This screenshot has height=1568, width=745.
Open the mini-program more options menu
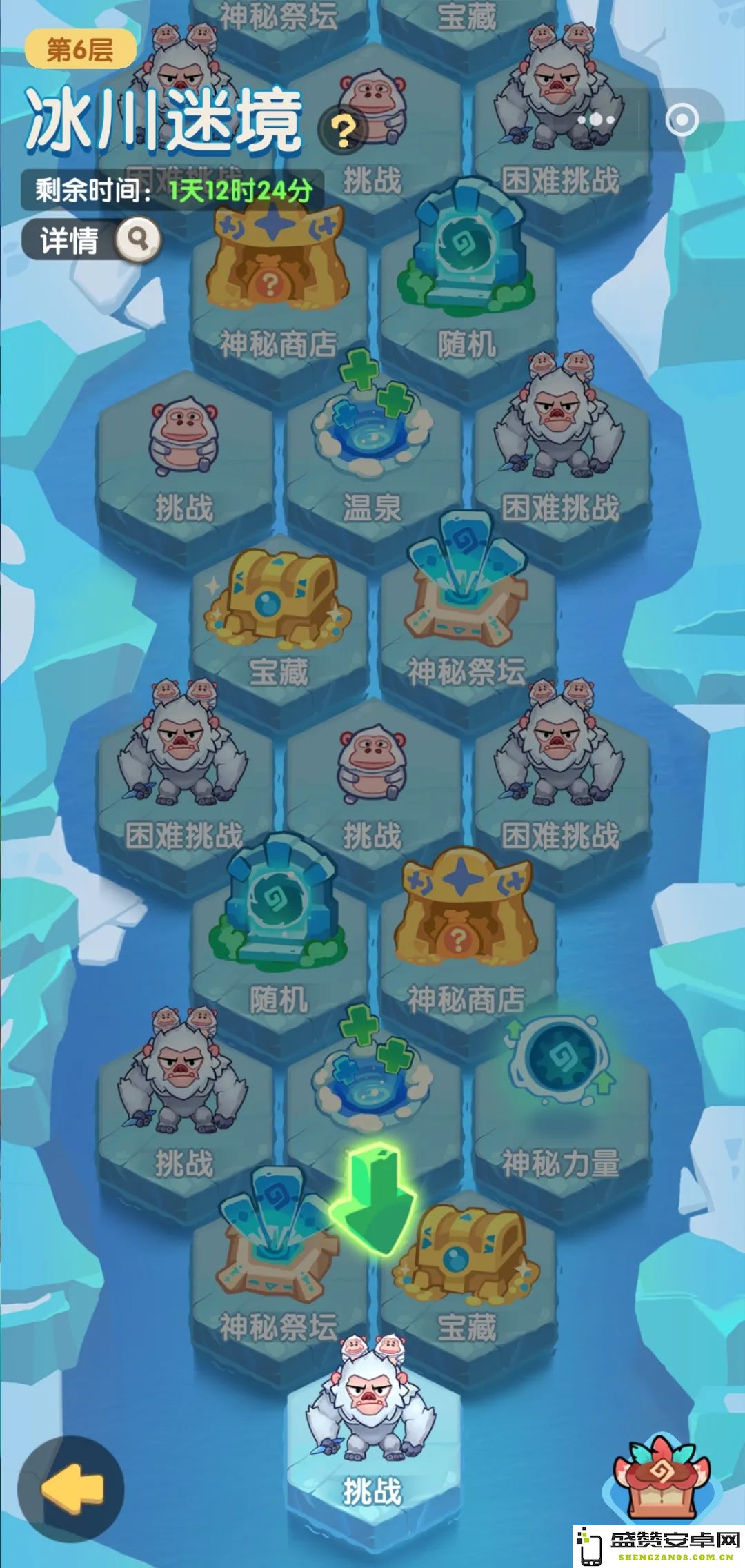[595, 120]
